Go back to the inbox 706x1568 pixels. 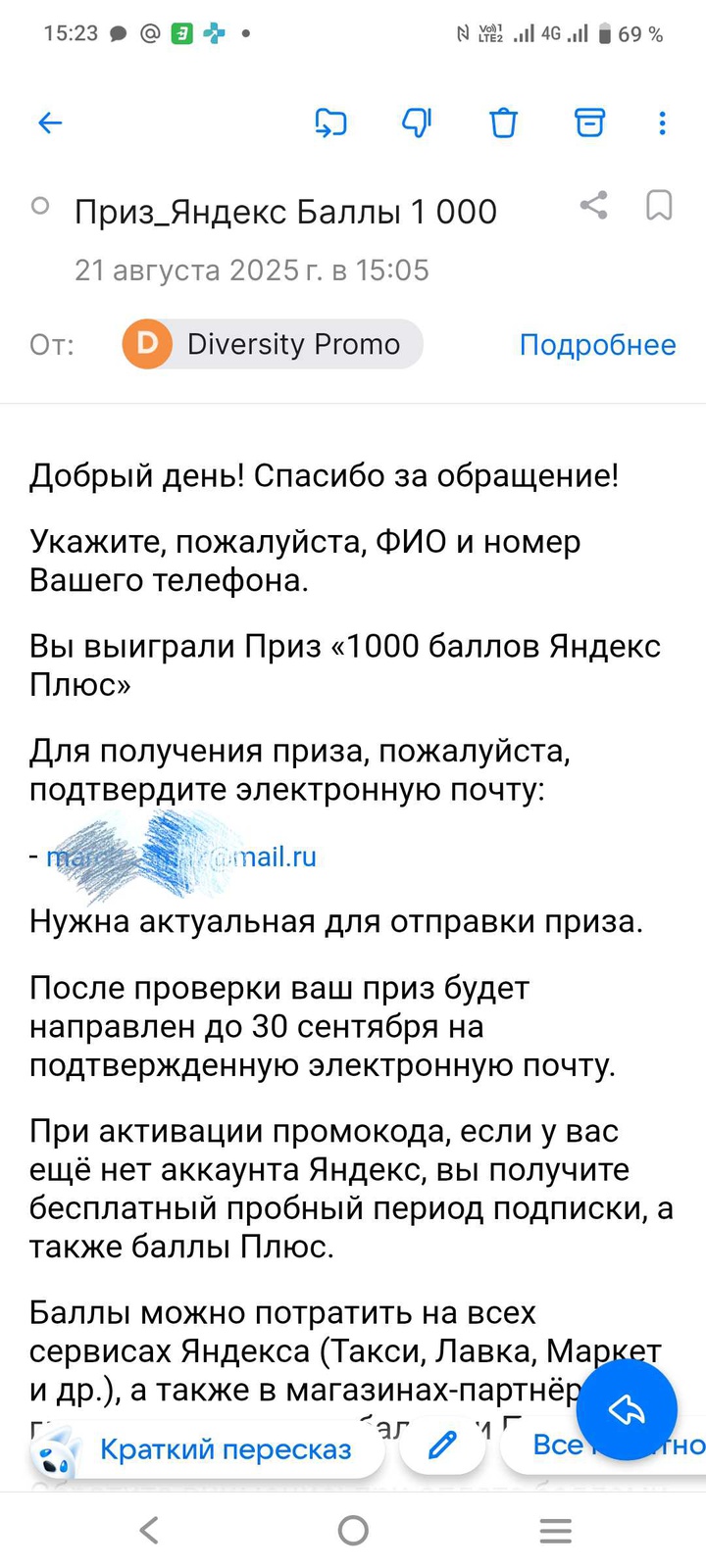point(50,122)
